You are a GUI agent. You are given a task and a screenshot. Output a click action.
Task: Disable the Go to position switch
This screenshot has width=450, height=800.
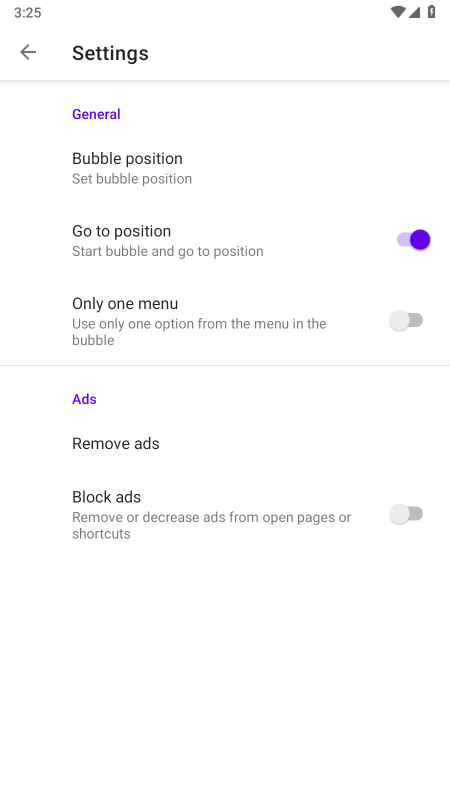click(x=413, y=240)
